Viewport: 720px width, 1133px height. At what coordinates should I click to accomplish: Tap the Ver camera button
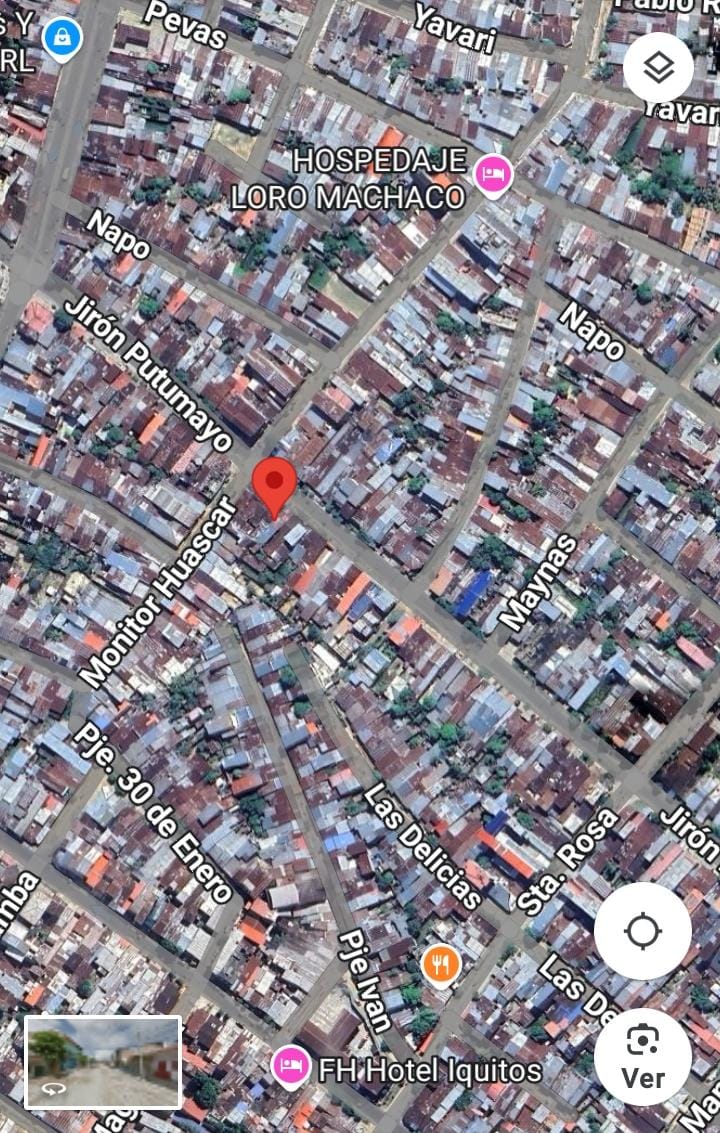[642, 1056]
